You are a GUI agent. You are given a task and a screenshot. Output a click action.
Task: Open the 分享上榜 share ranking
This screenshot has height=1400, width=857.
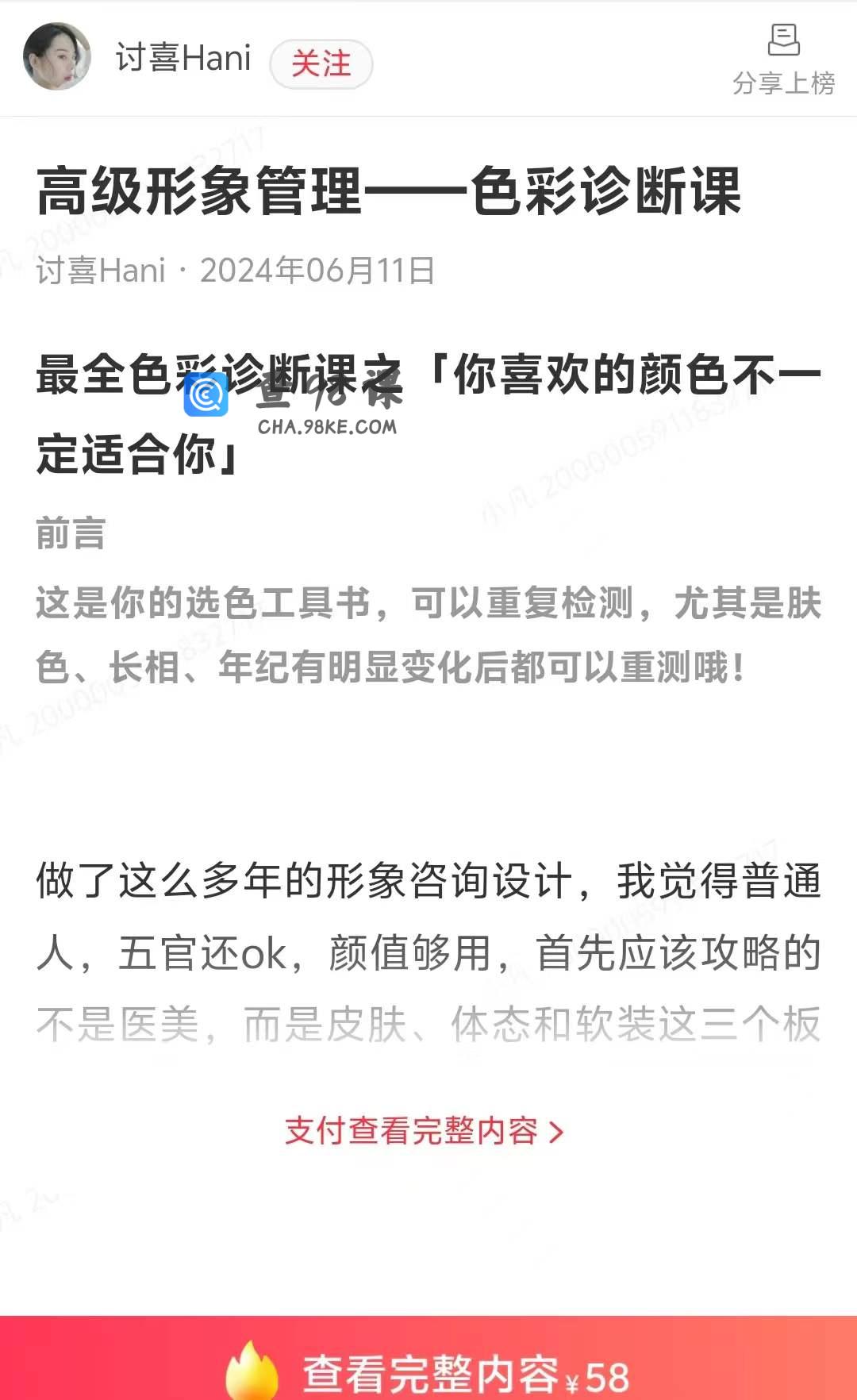[783, 60]
